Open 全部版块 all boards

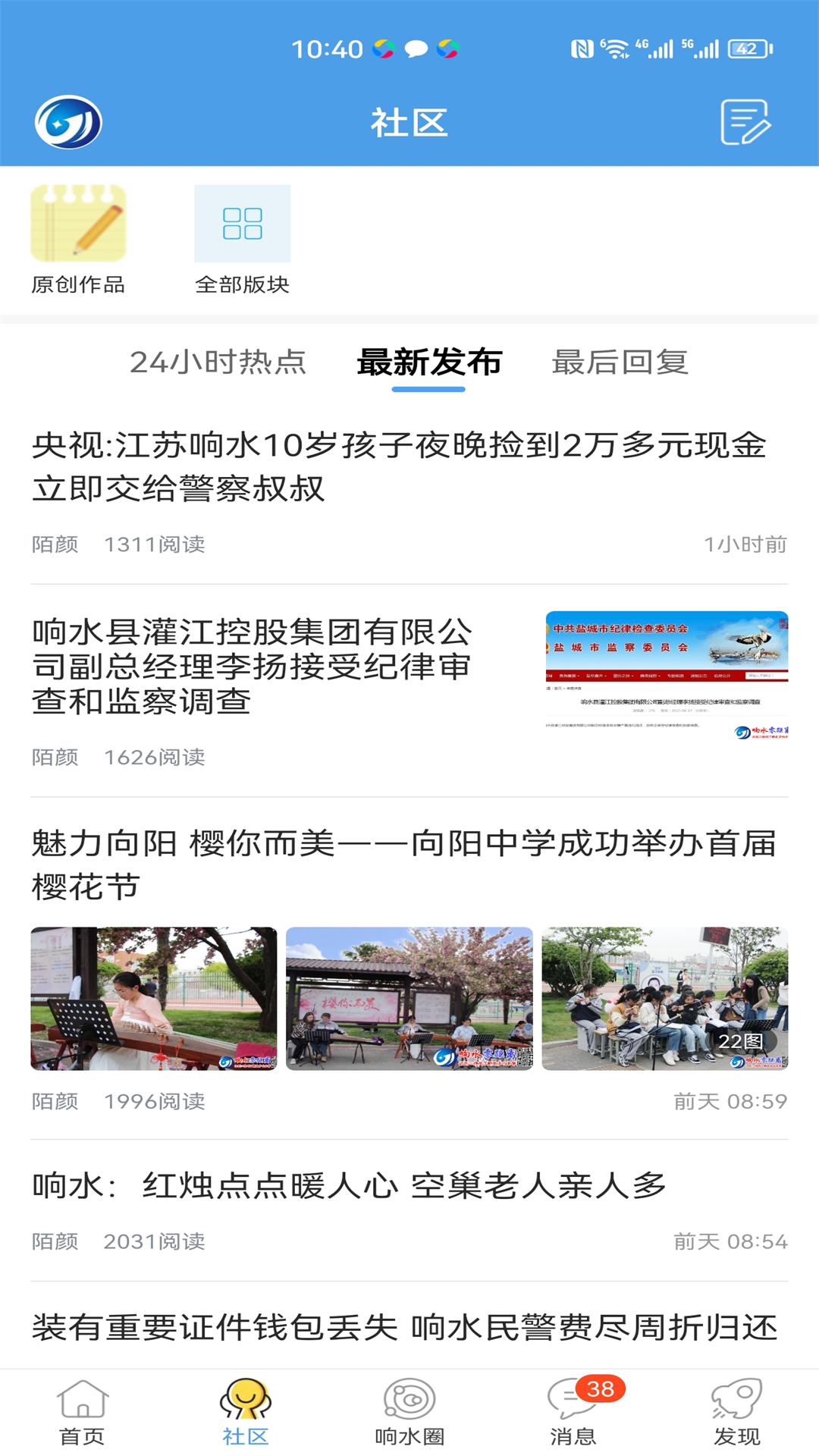click(x=242, y=239)
